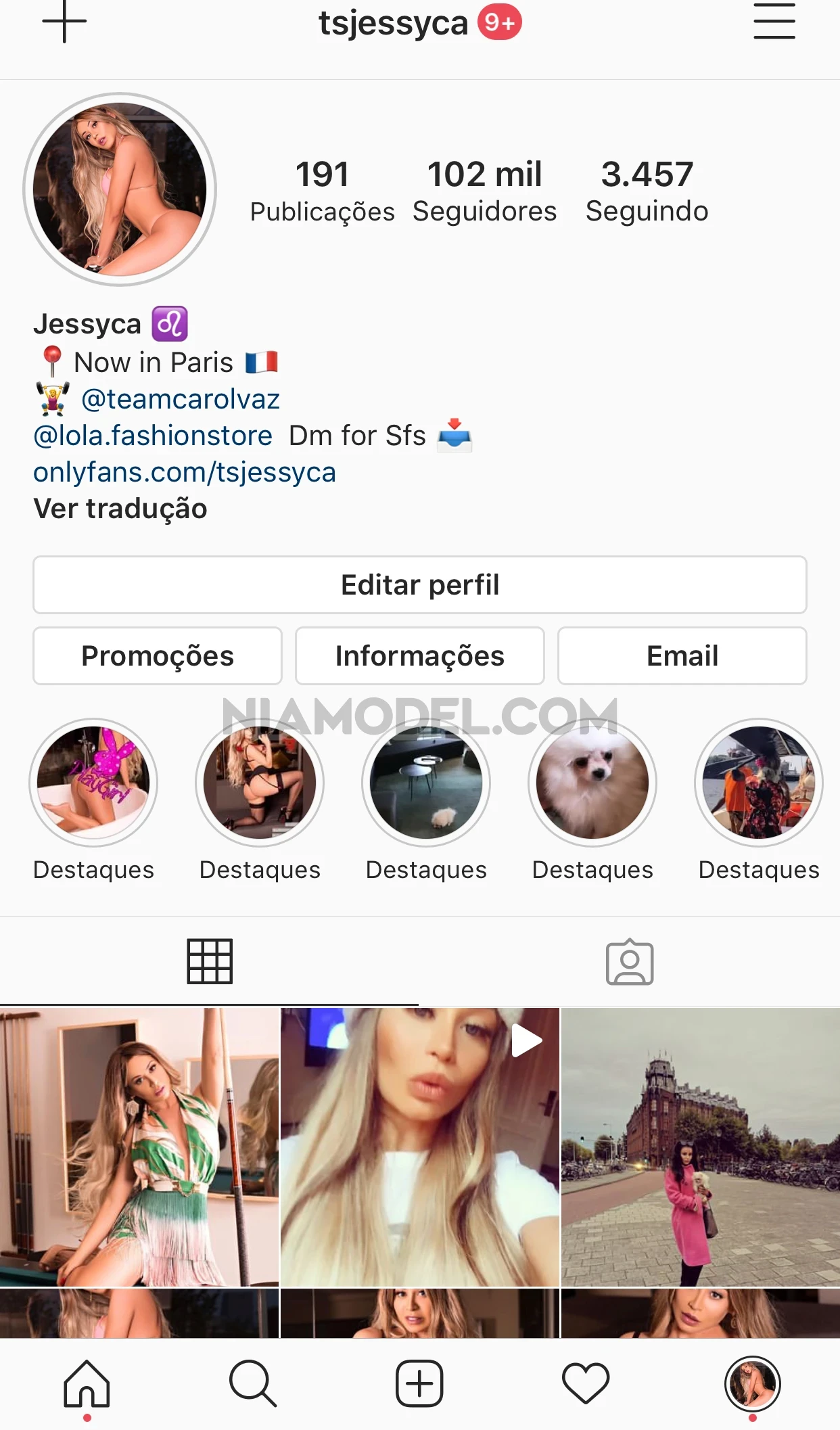The image size is (840, 1430).
Task: Tap the plus icon at top left
Action: [64, 22]
